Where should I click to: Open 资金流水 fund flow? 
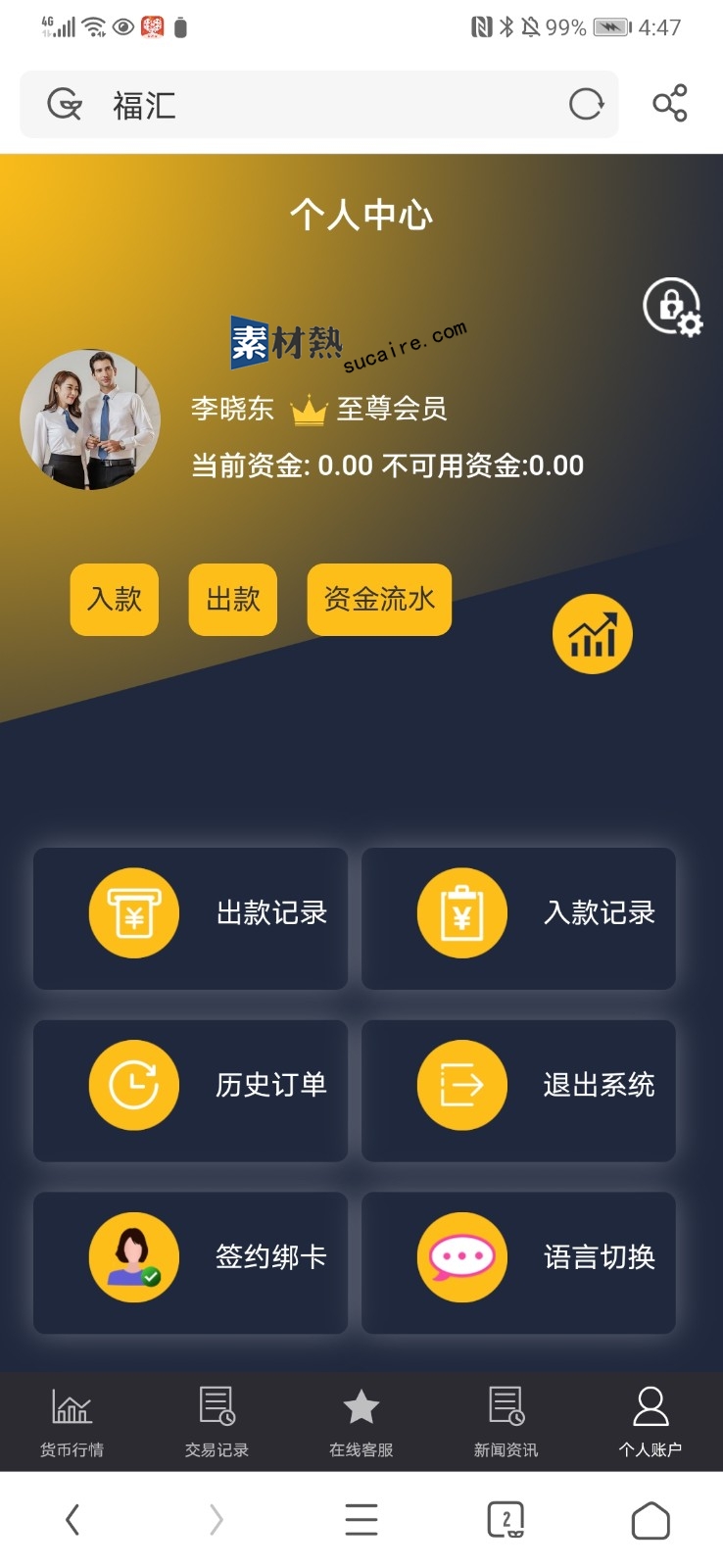[379, 600]
